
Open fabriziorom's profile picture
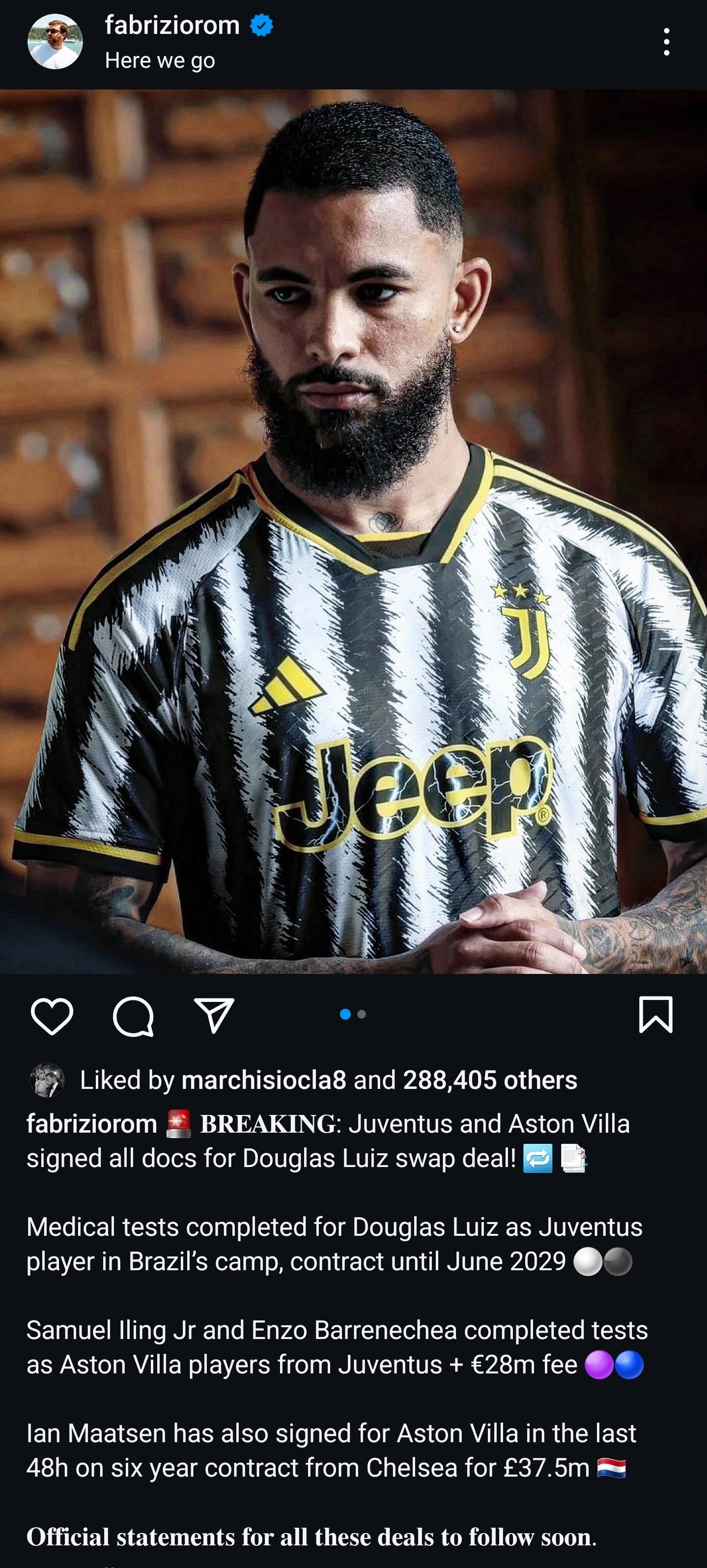55,42
